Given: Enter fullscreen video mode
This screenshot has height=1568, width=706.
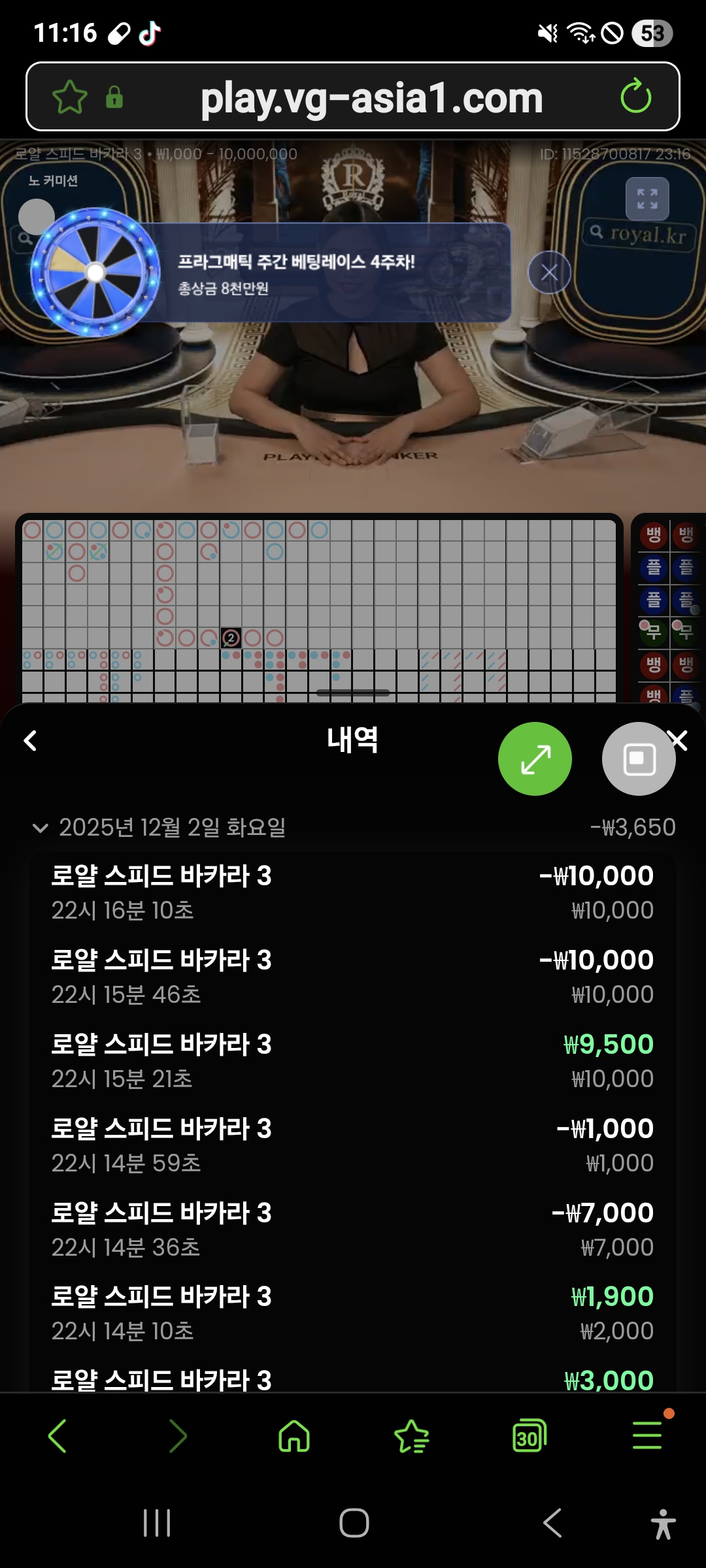Looking at the screenshot, I should click(647, 199).
